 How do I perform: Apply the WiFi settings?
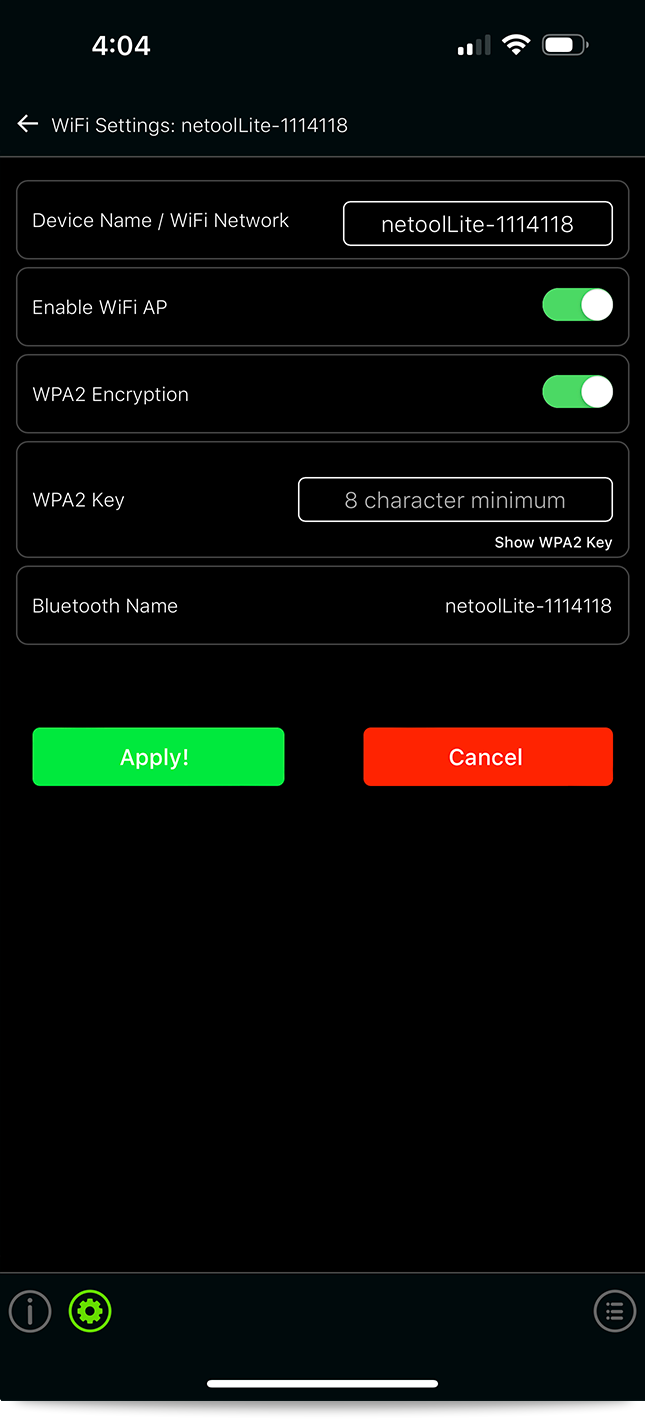(x=158, y=757)
